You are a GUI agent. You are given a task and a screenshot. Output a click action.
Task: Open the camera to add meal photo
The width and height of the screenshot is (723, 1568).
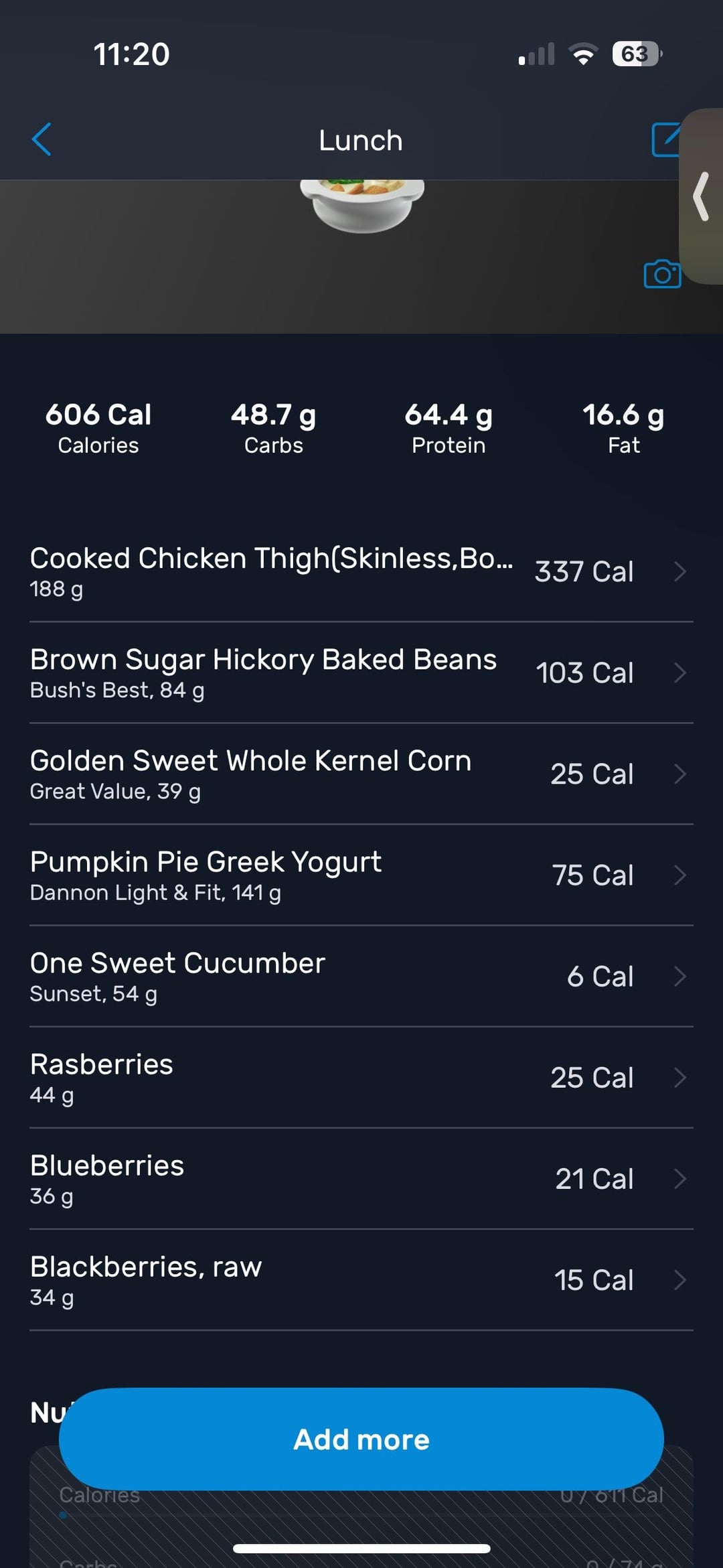[x=662, y=274]
